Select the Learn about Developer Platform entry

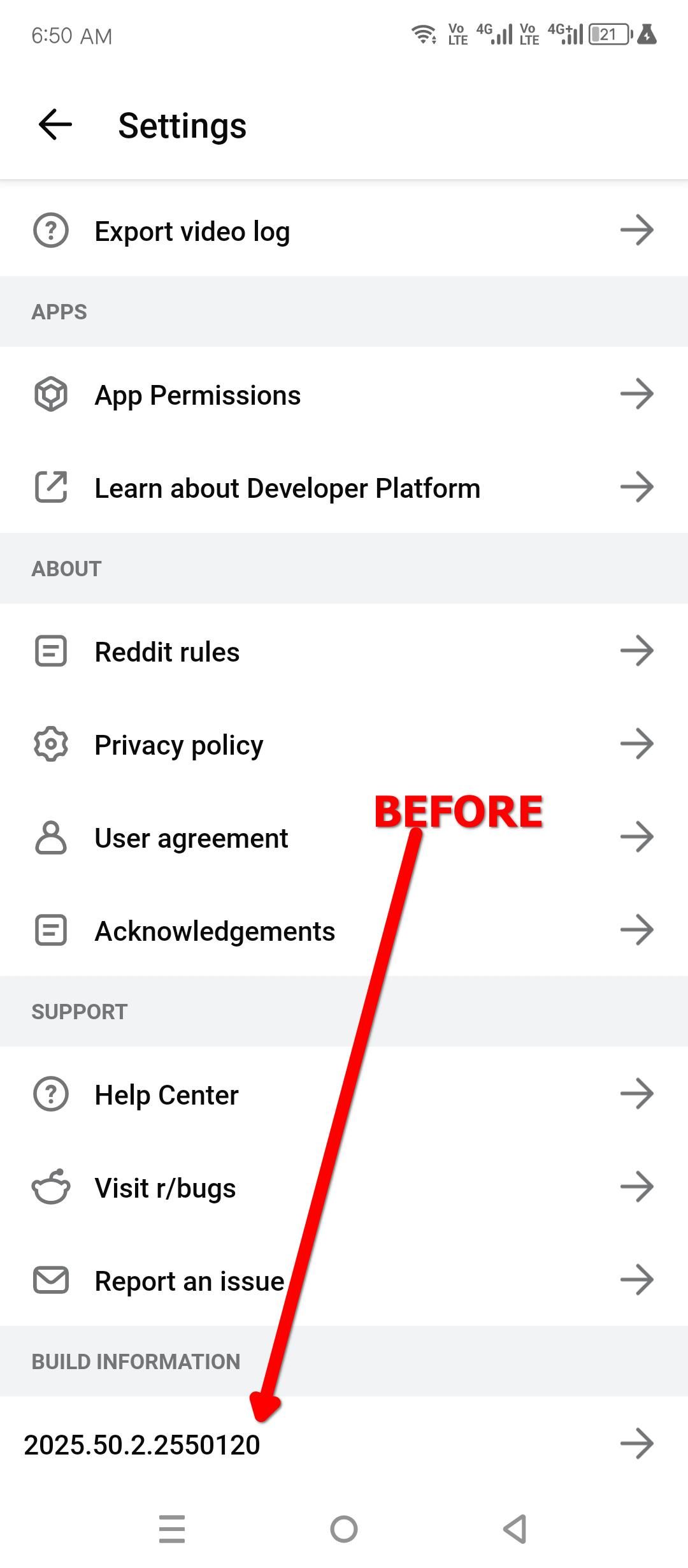[287, 488]
